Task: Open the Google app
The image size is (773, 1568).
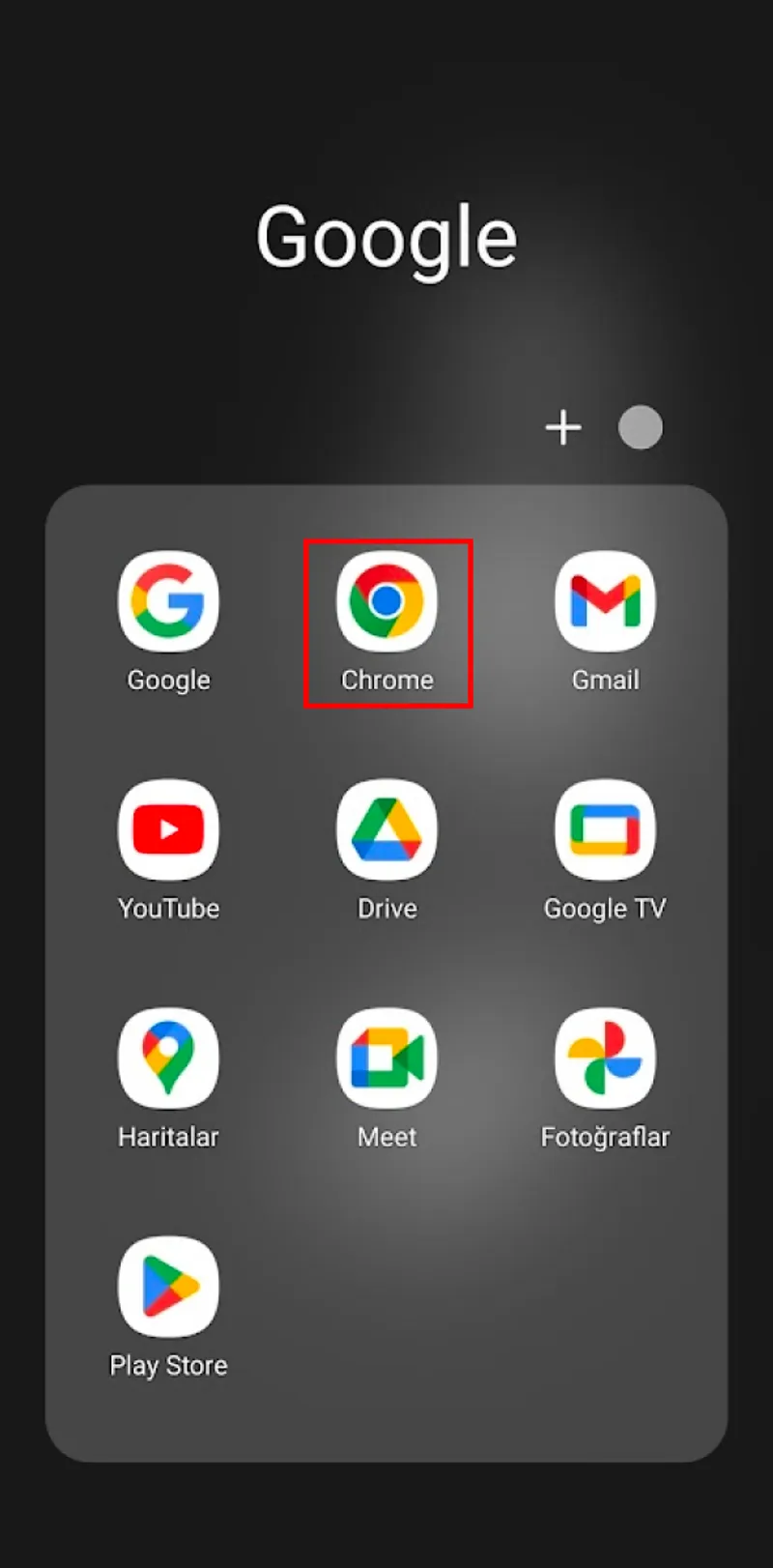Action: (169, 601)
